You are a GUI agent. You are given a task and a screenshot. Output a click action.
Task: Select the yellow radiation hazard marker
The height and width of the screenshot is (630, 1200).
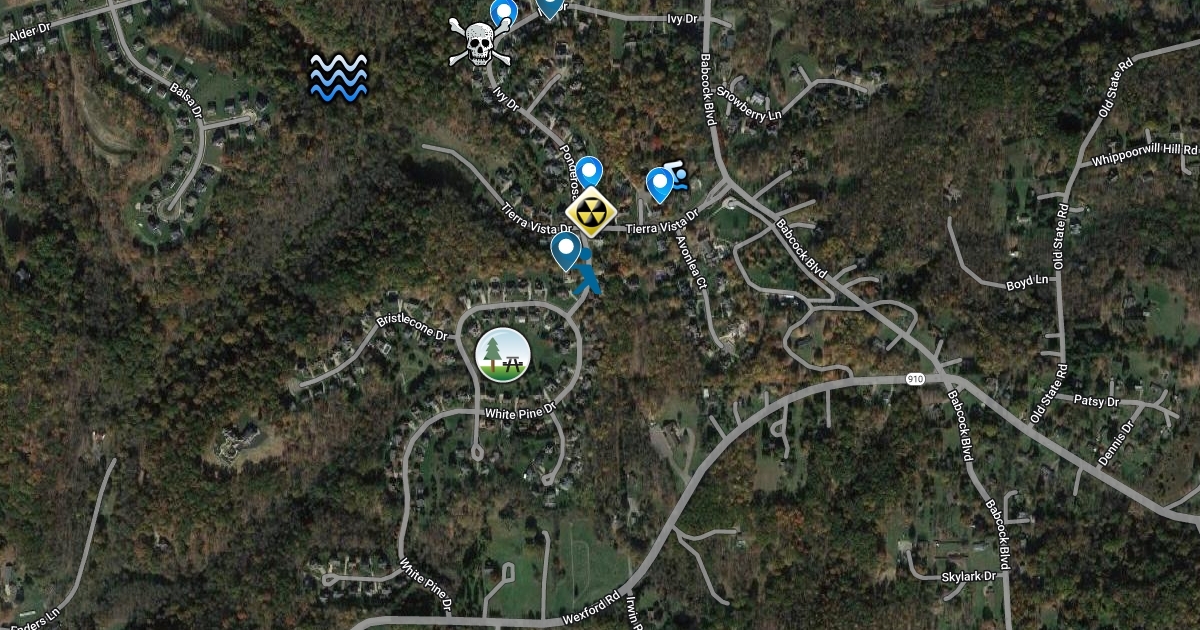590,212
